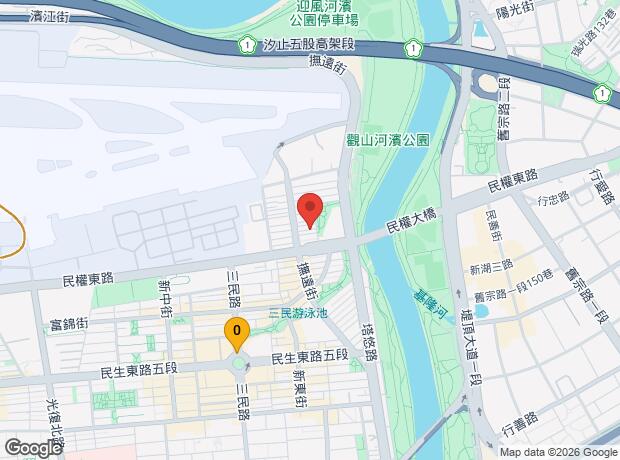Screen dimensions: 620x460
Task: Tap the red location pin
Action: (x=310, y=208)
